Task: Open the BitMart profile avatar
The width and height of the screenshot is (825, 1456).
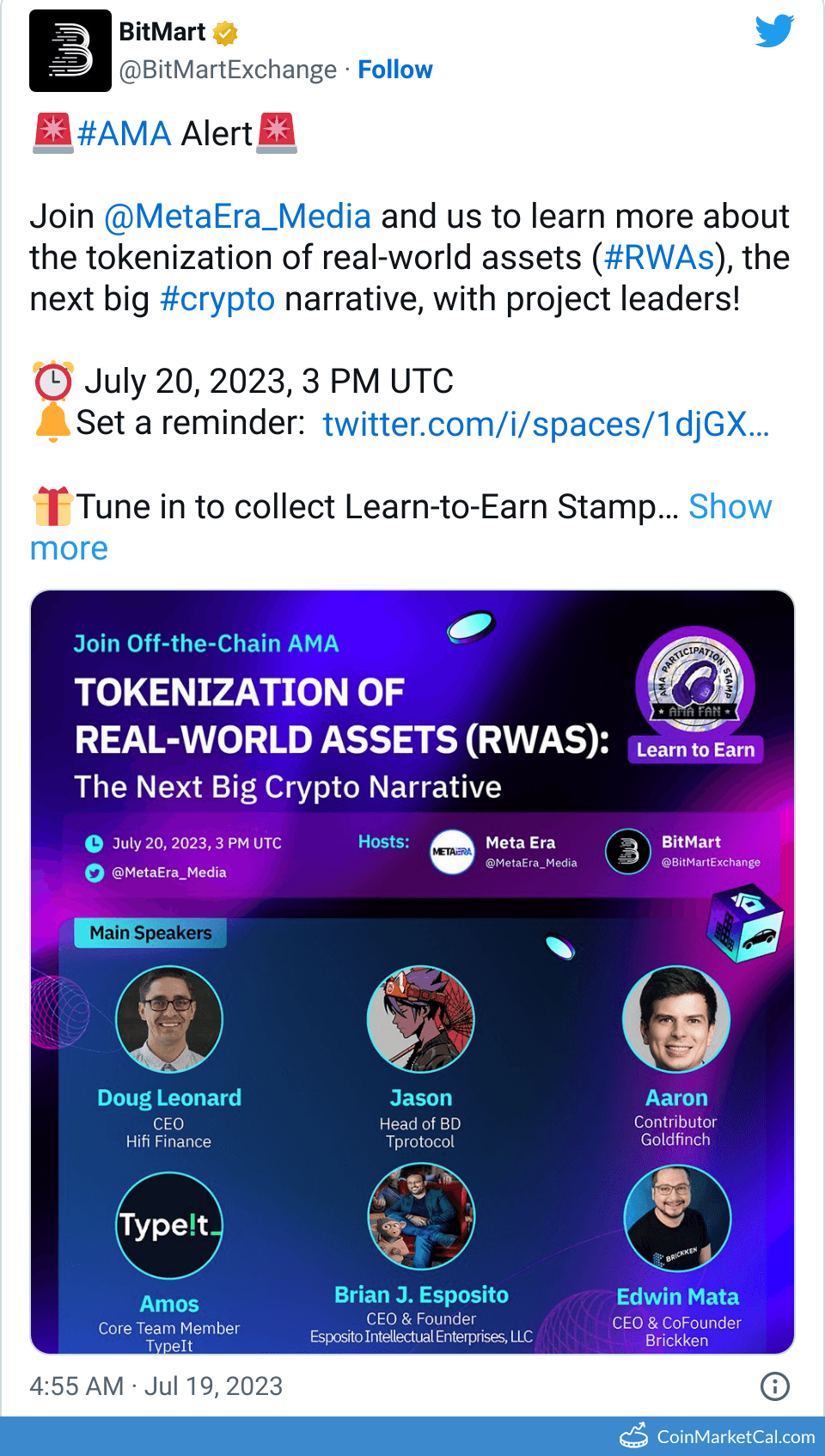Action: [x=70, y=51]
